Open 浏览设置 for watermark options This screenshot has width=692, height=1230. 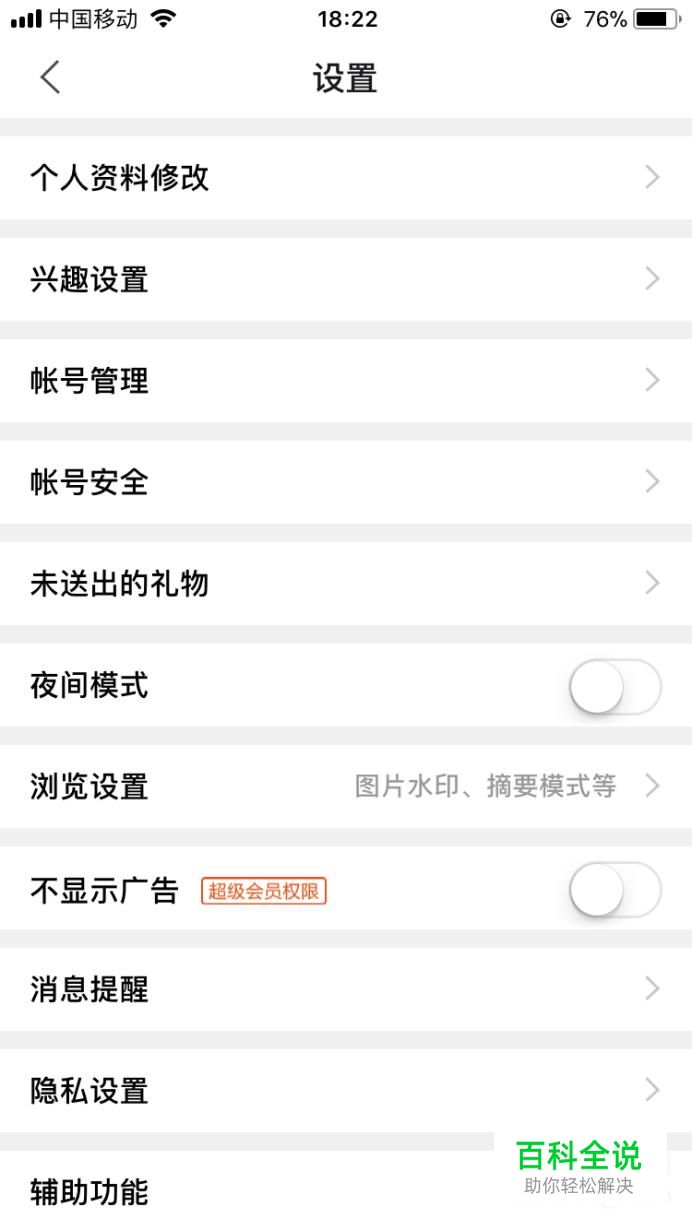(x=346, y=786)
